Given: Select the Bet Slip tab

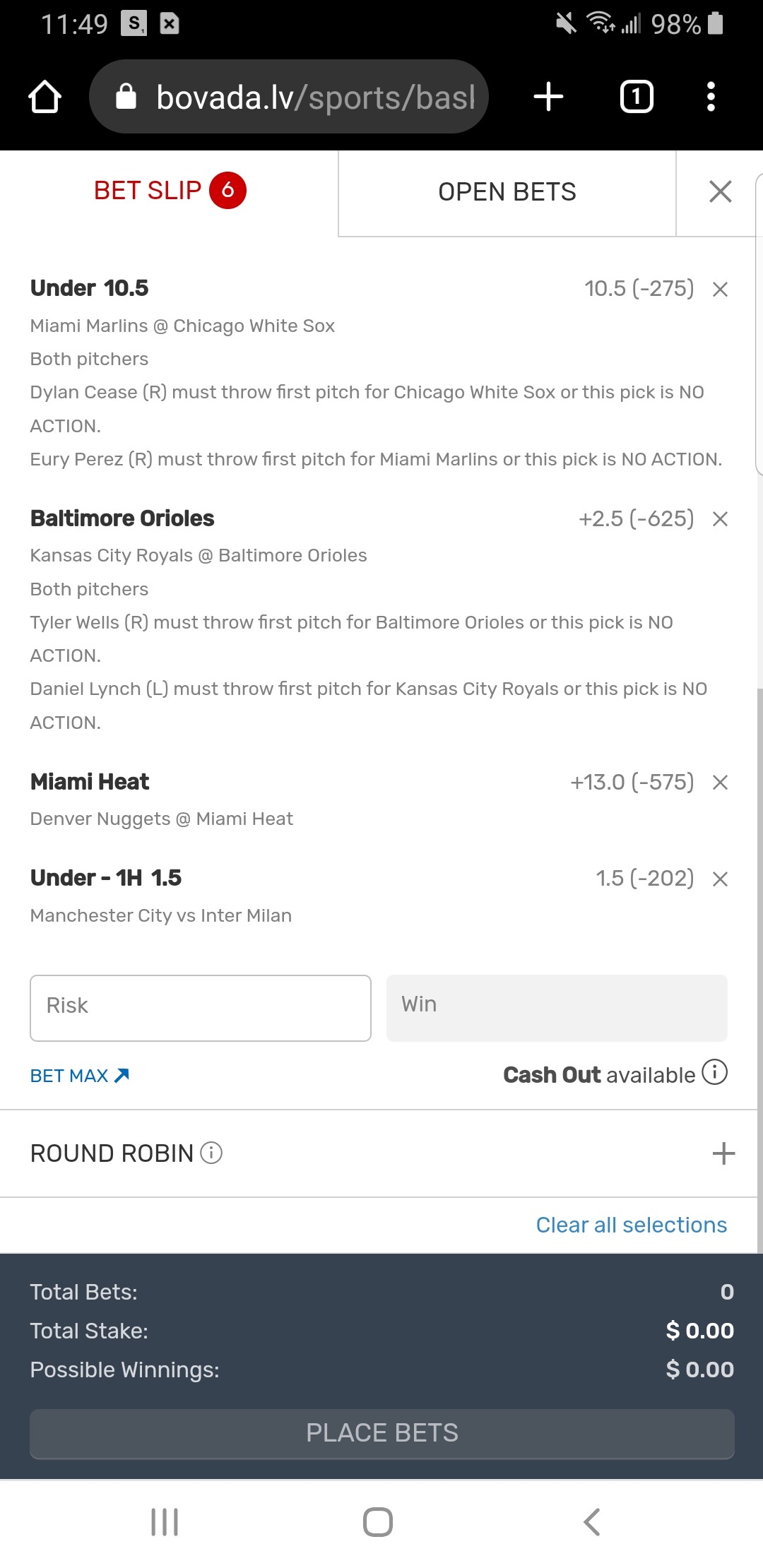Looking at the screenshot, I should [x=169, y=191].
